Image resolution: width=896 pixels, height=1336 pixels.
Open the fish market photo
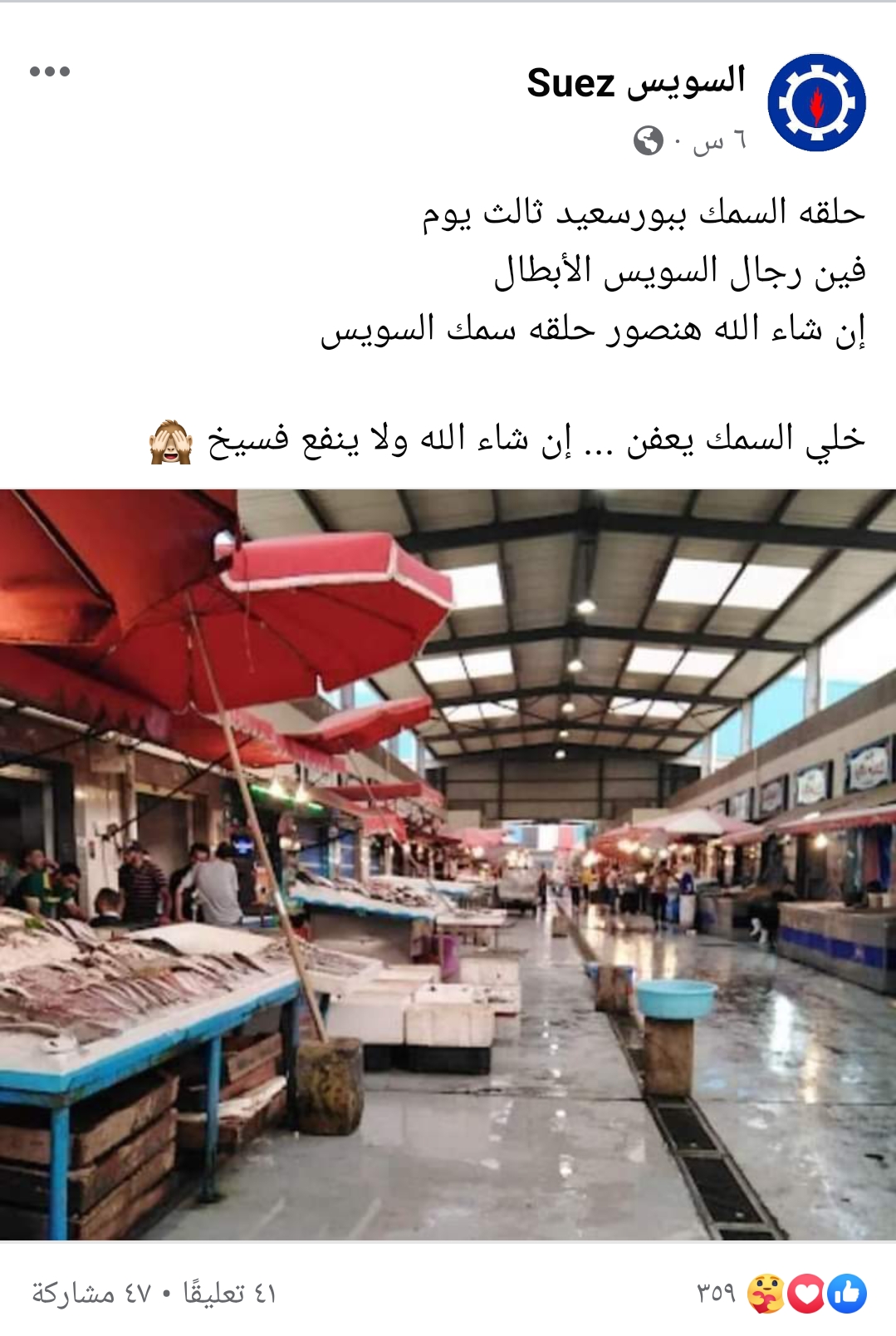[x=448, y=864]
